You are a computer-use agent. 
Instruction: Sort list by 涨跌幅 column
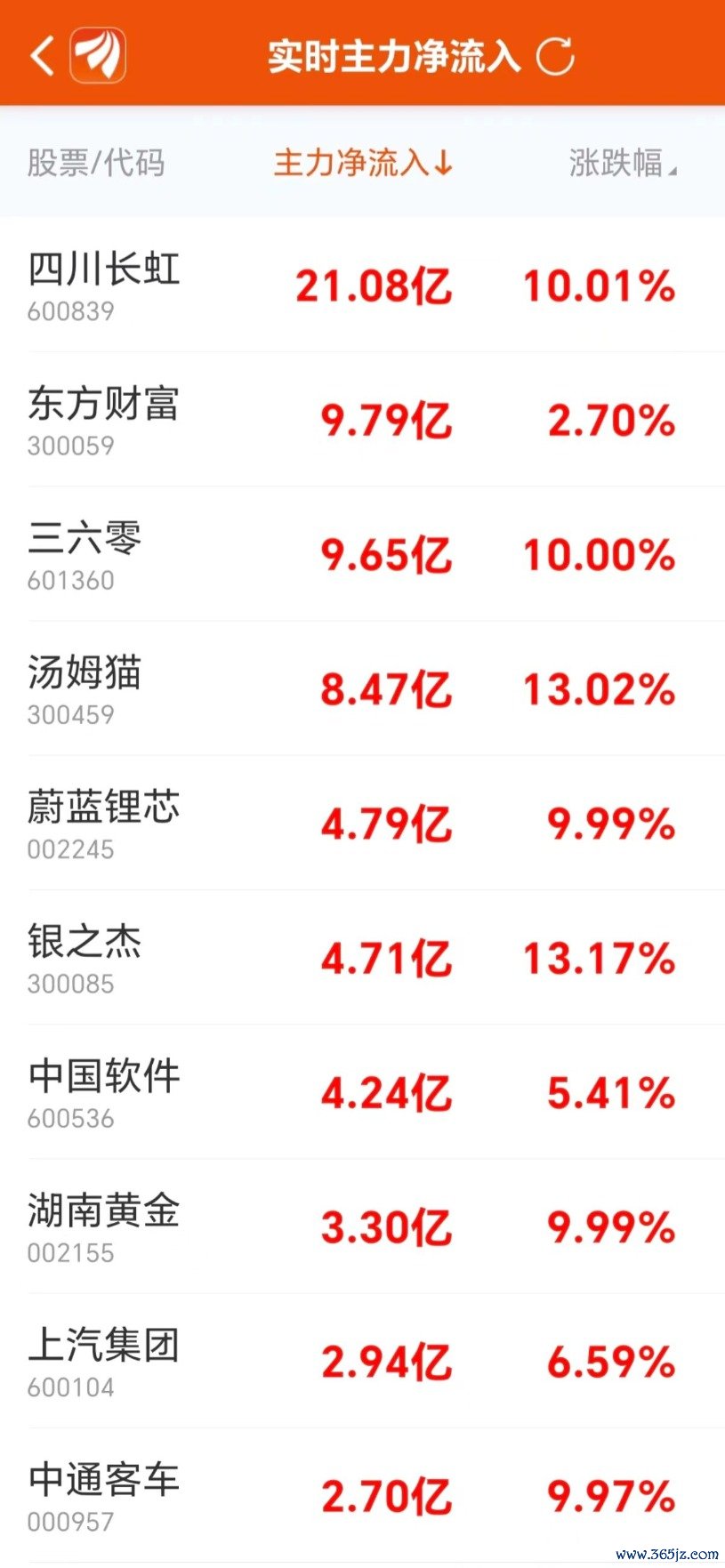pyautogui.click(x=622, y=164)
